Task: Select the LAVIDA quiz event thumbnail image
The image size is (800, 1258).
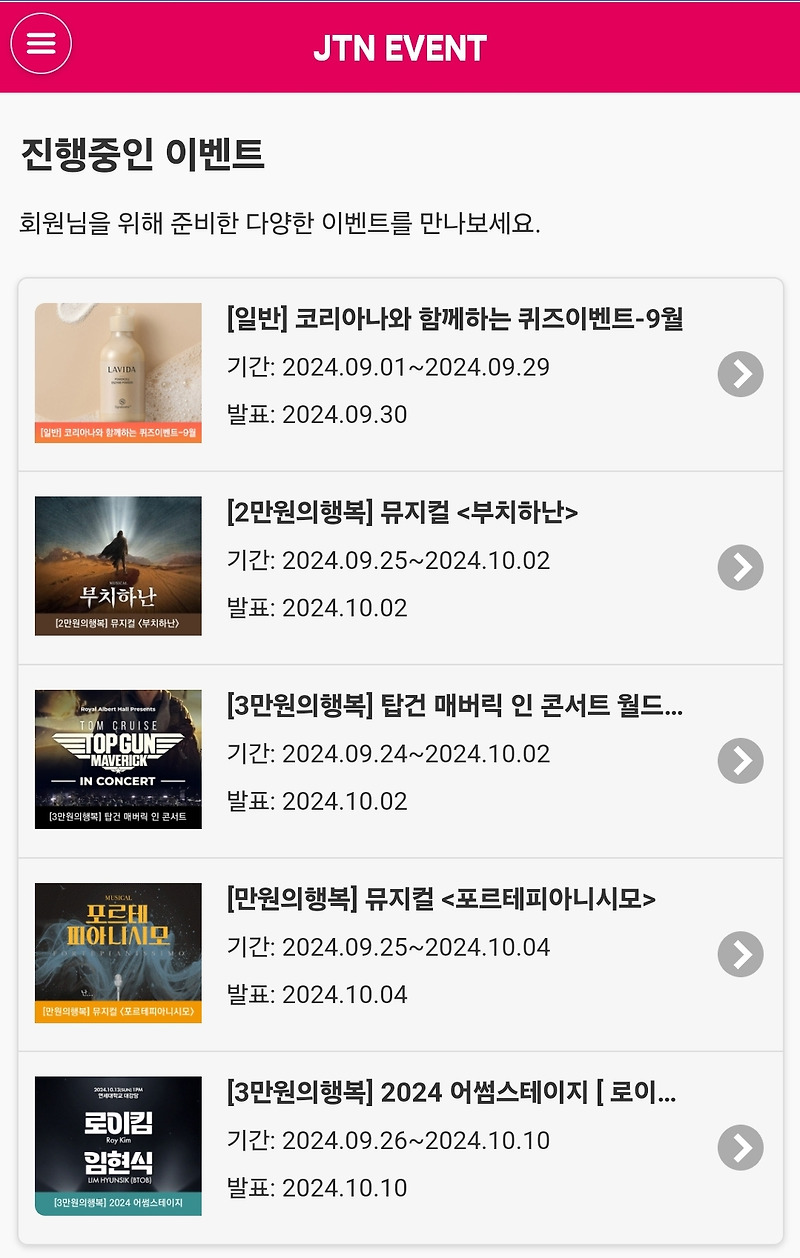Action: [117, 372]
